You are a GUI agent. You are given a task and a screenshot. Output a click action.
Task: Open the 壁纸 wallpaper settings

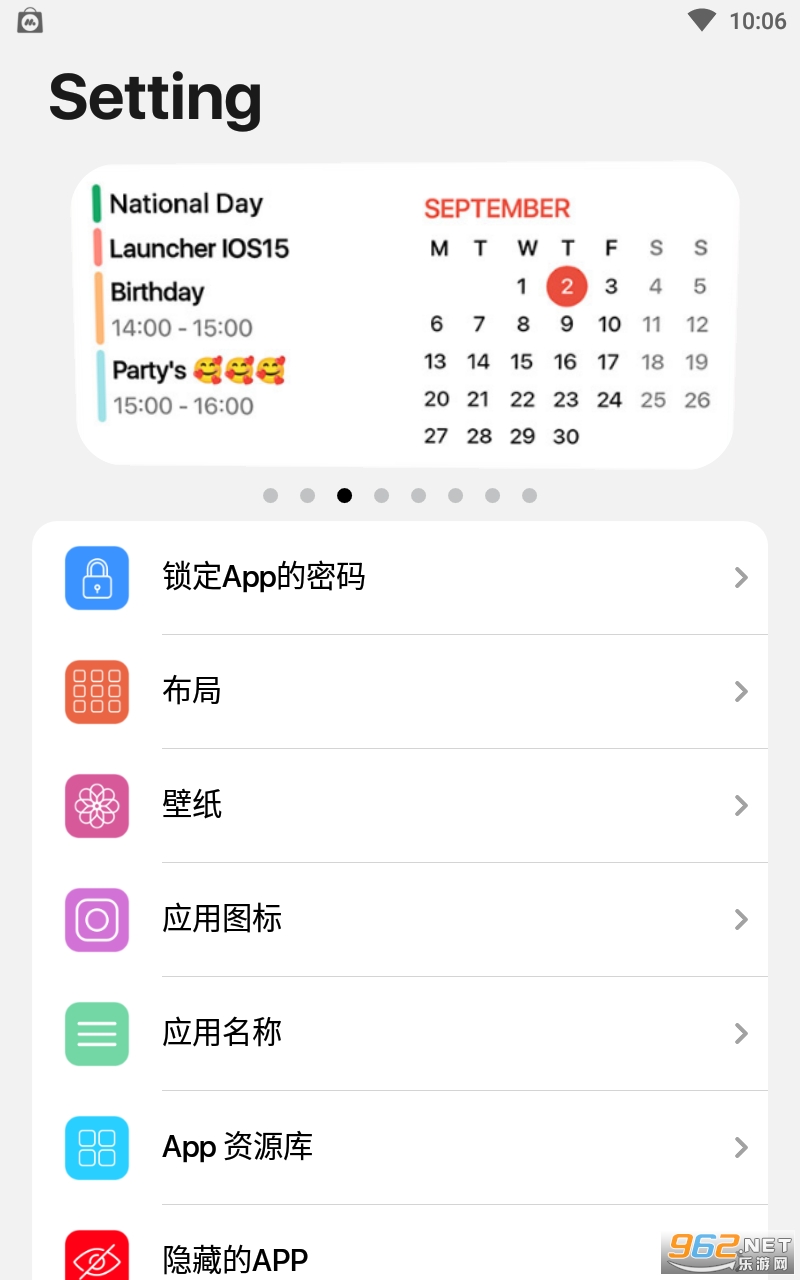400,805
